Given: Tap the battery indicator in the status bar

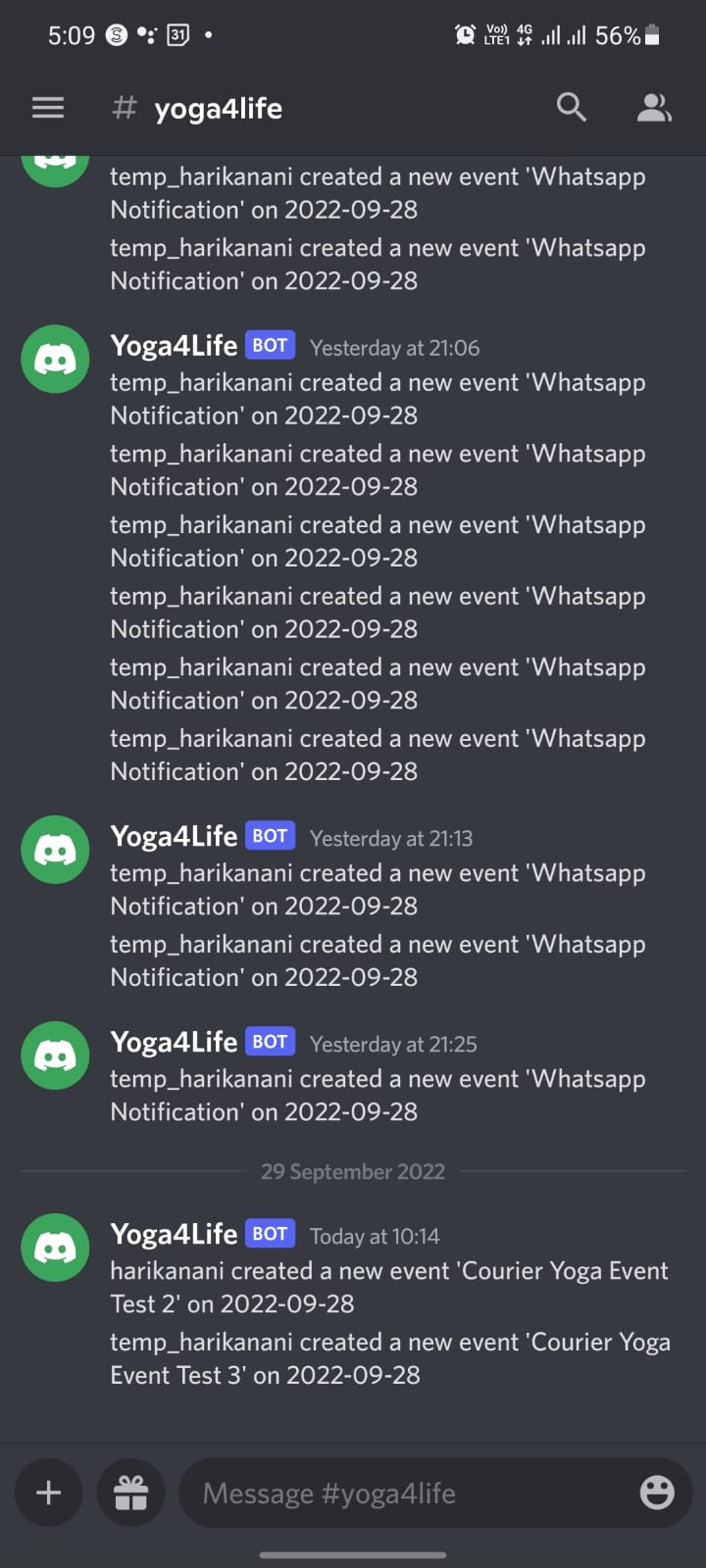Looking at the screenshot, I should (x=650, y=34).
